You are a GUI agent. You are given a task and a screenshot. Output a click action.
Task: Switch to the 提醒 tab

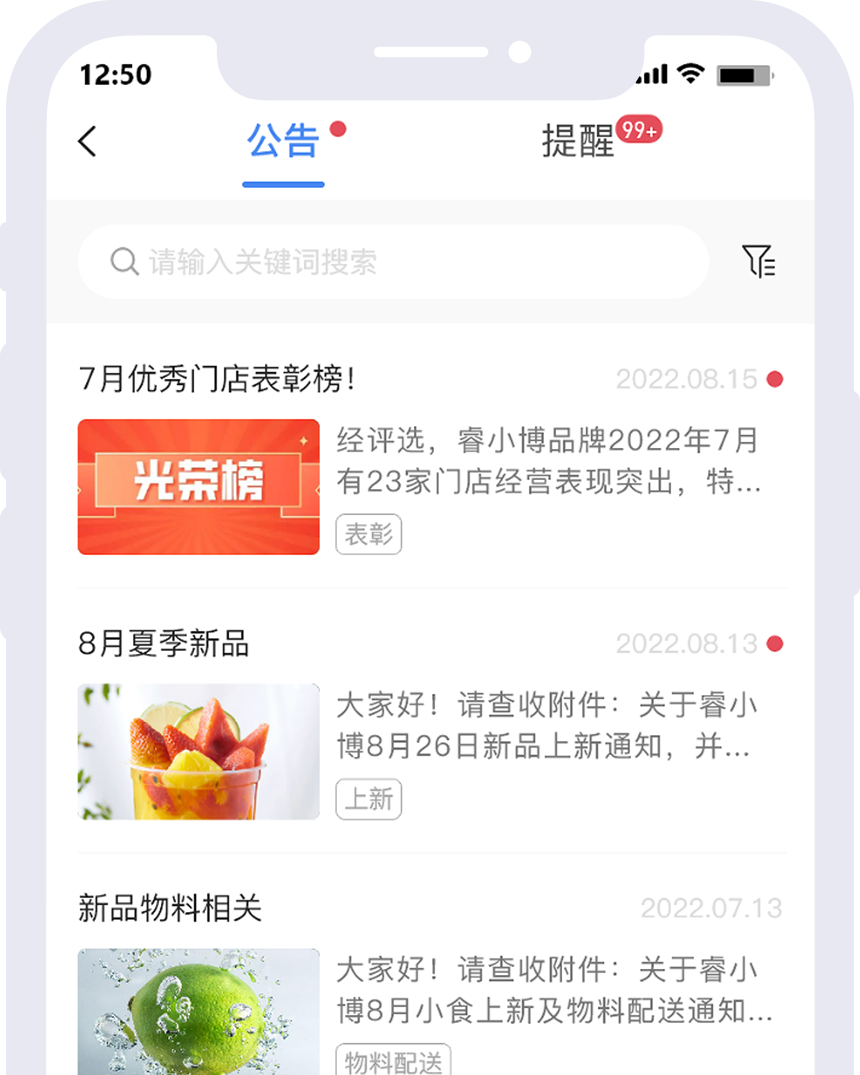[579, 142]
